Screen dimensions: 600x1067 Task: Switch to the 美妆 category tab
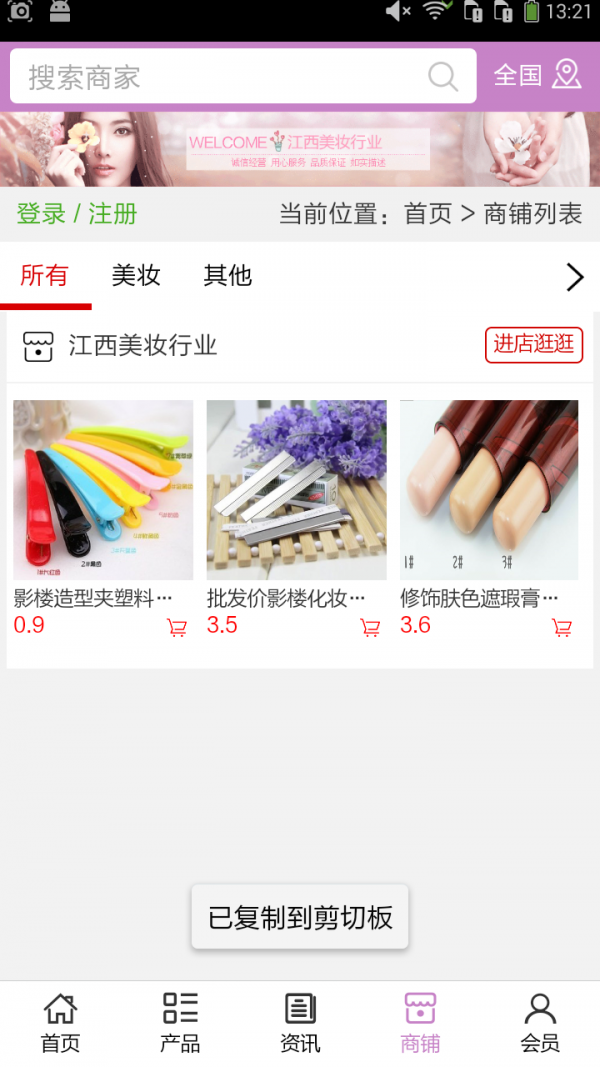[136, 276]
